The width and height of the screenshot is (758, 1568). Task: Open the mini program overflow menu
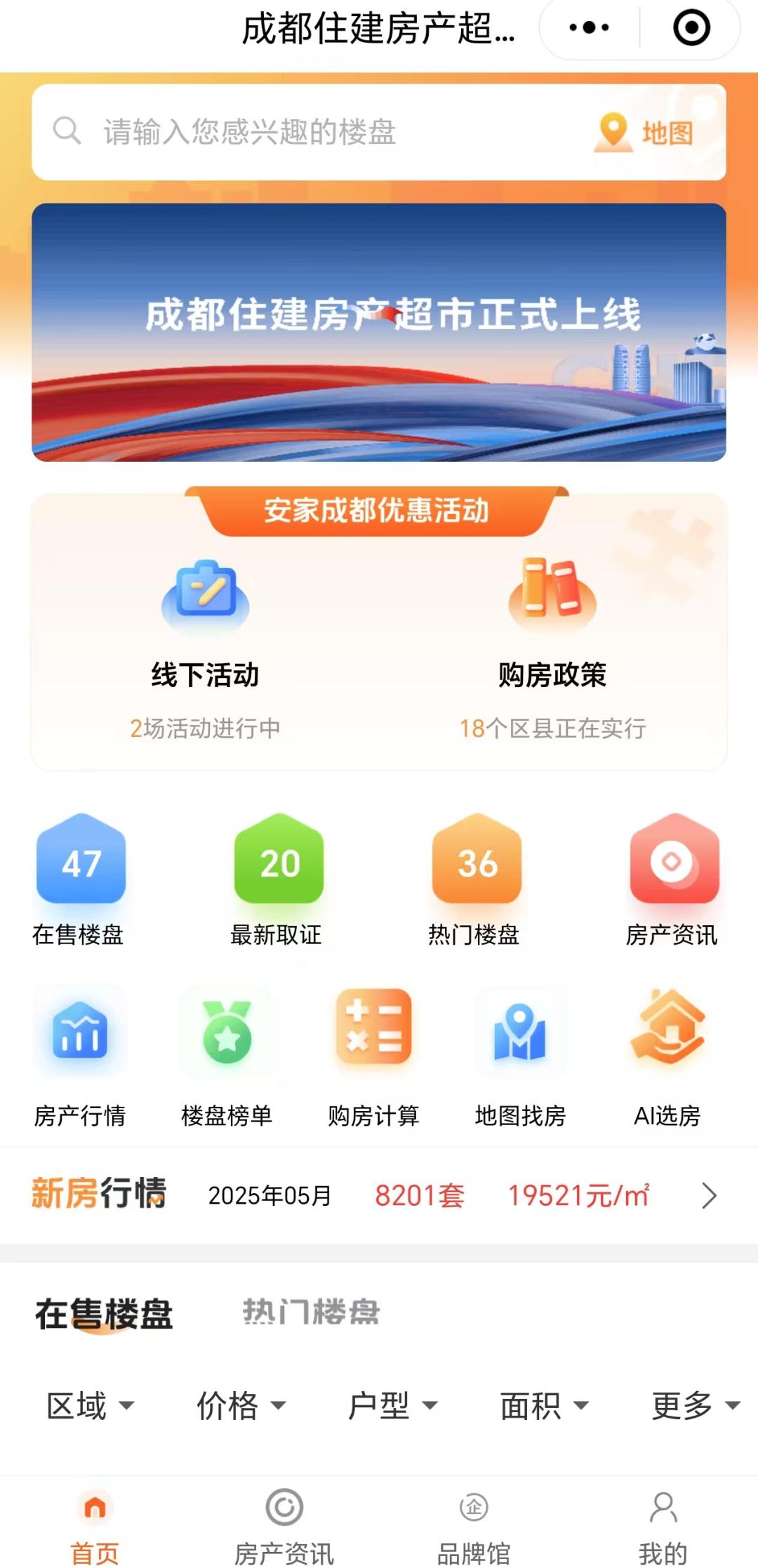coord(589,28)
